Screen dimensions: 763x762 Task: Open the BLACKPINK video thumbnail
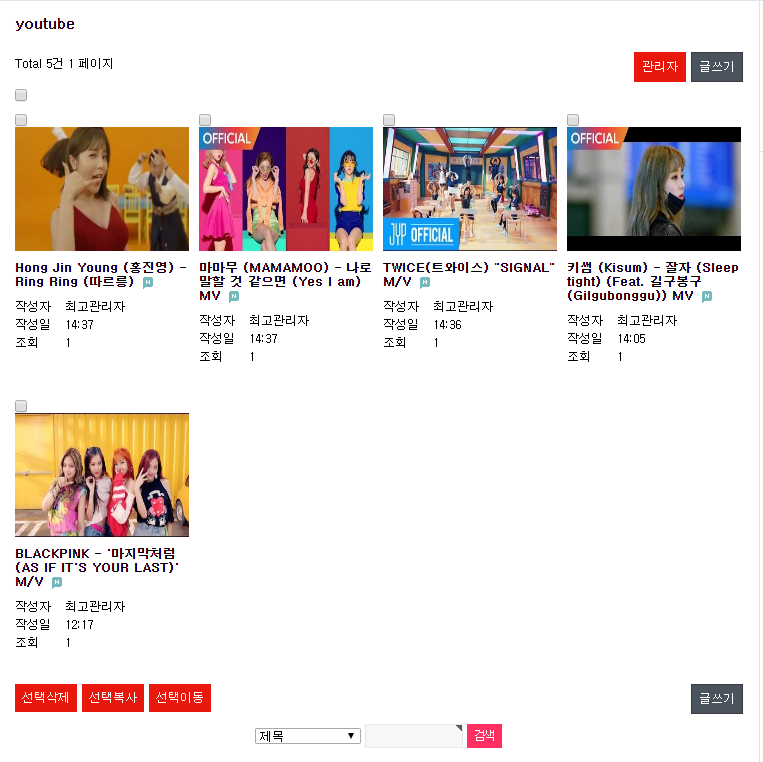tap(102, 475)
